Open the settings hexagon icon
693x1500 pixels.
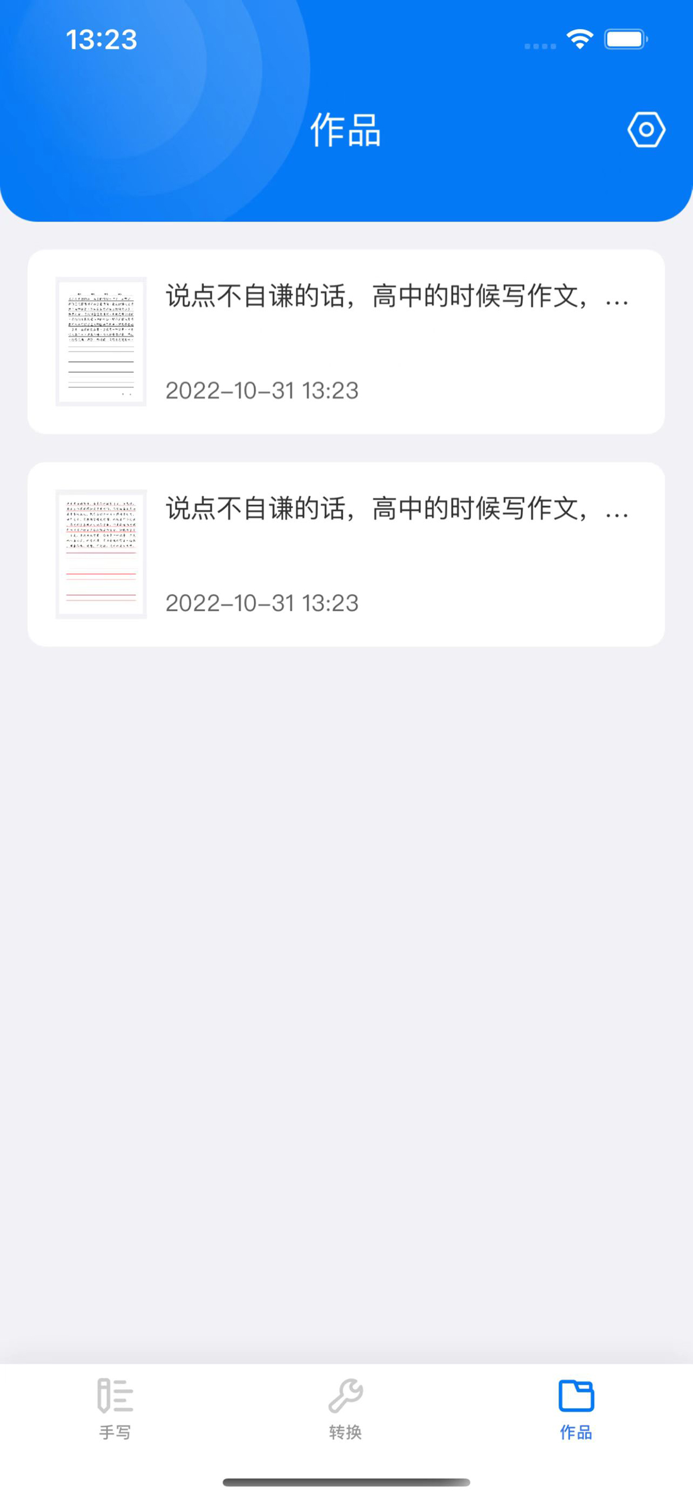646,130
